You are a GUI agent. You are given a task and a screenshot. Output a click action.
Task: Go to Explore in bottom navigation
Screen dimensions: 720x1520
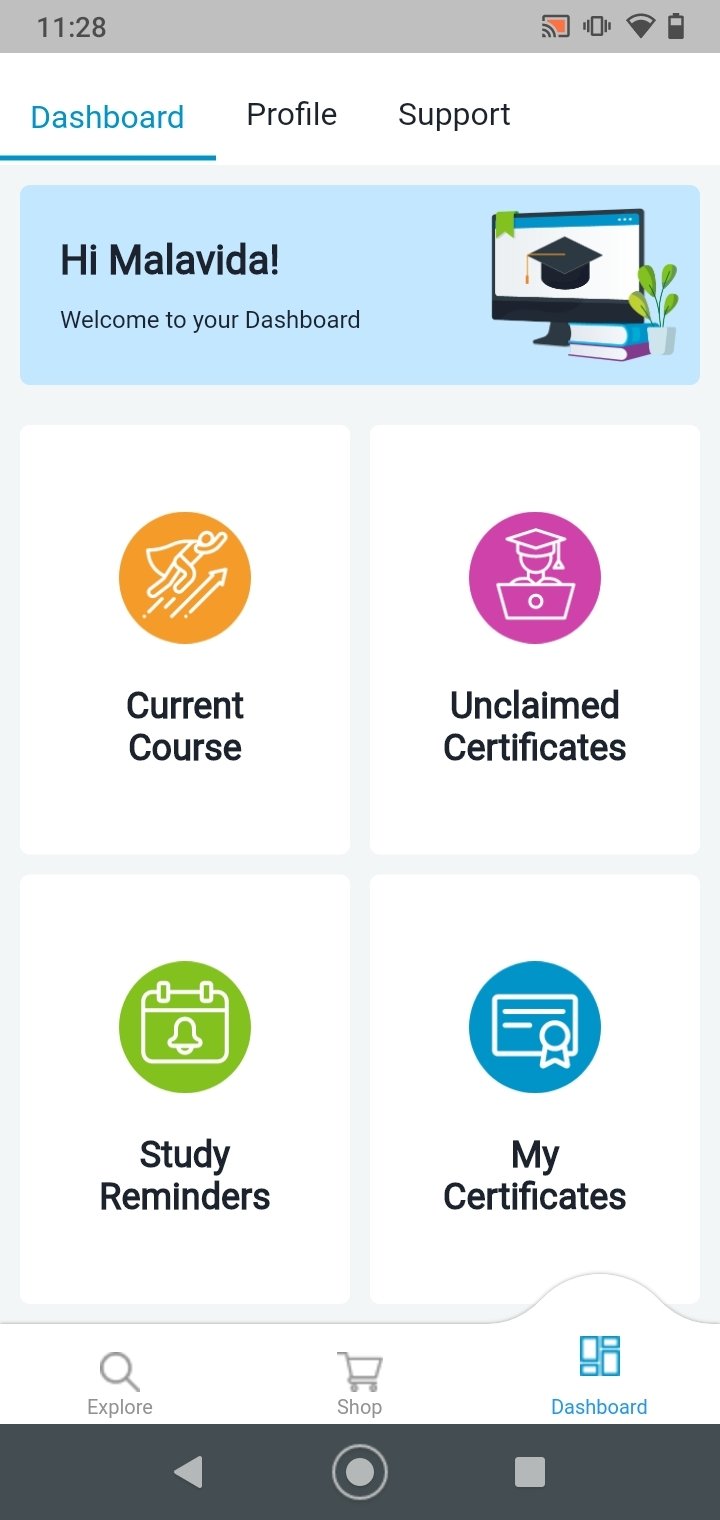point(120,1384)
